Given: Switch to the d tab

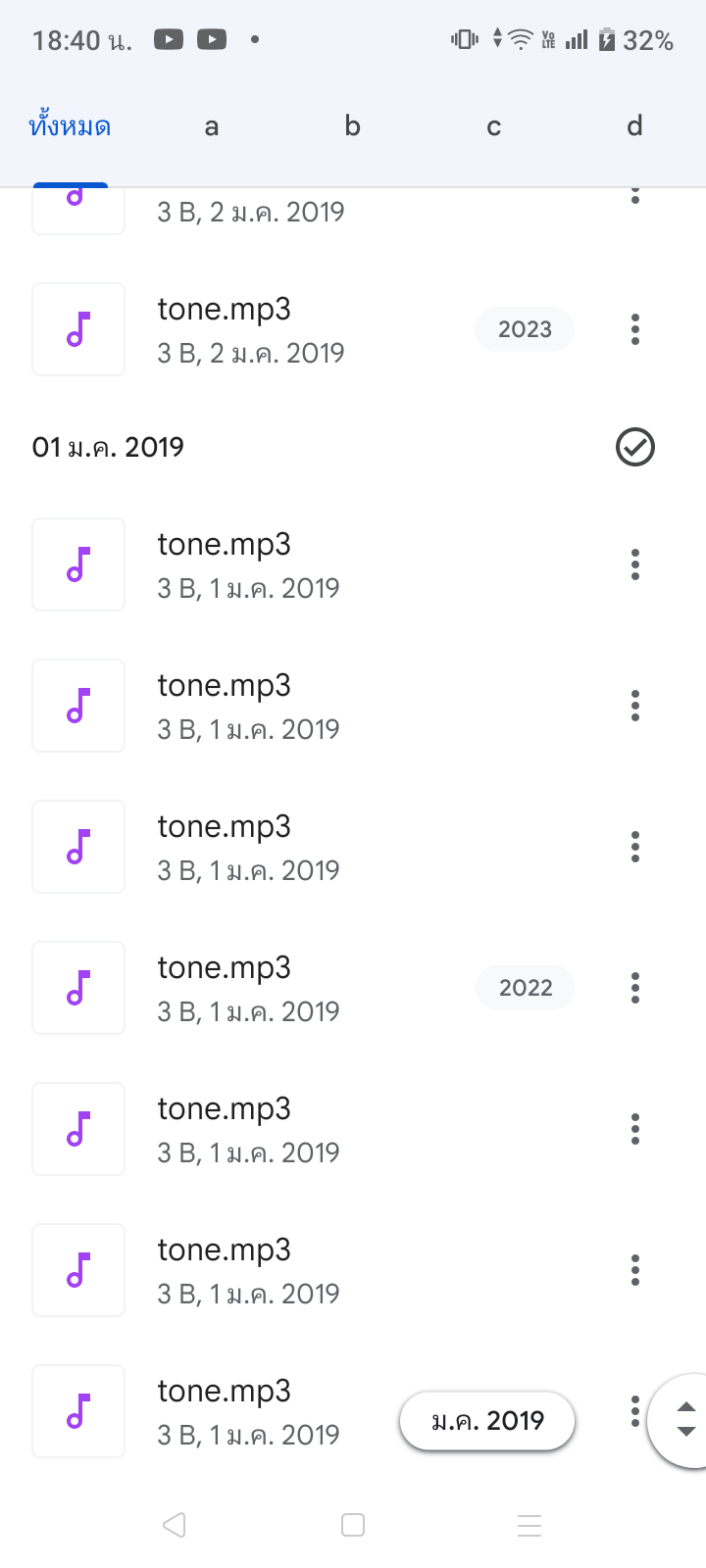Looking at the screenshot, I should click(x=634, y=126).
